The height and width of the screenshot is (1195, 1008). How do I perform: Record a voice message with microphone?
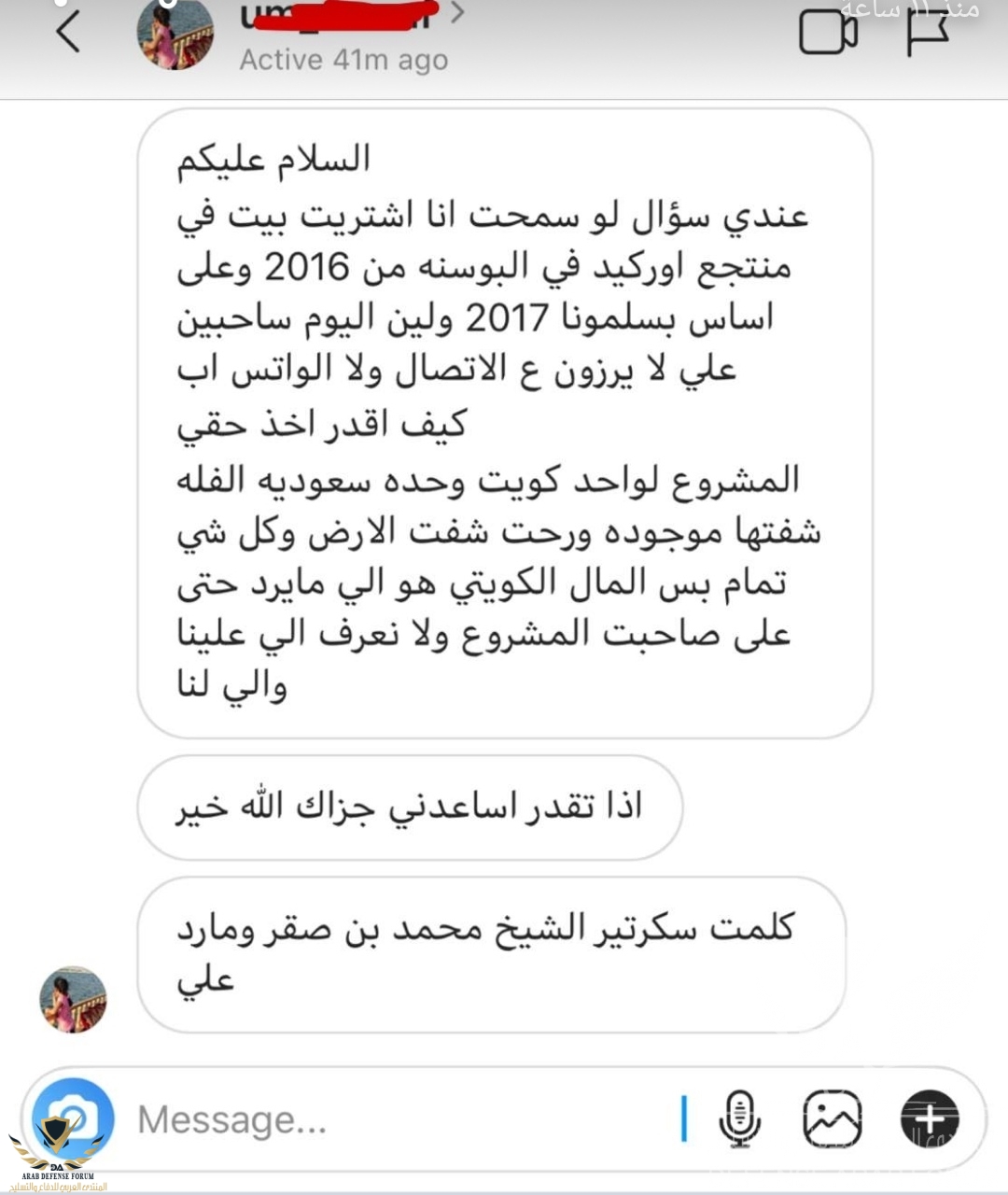(x=739, y=1118)
